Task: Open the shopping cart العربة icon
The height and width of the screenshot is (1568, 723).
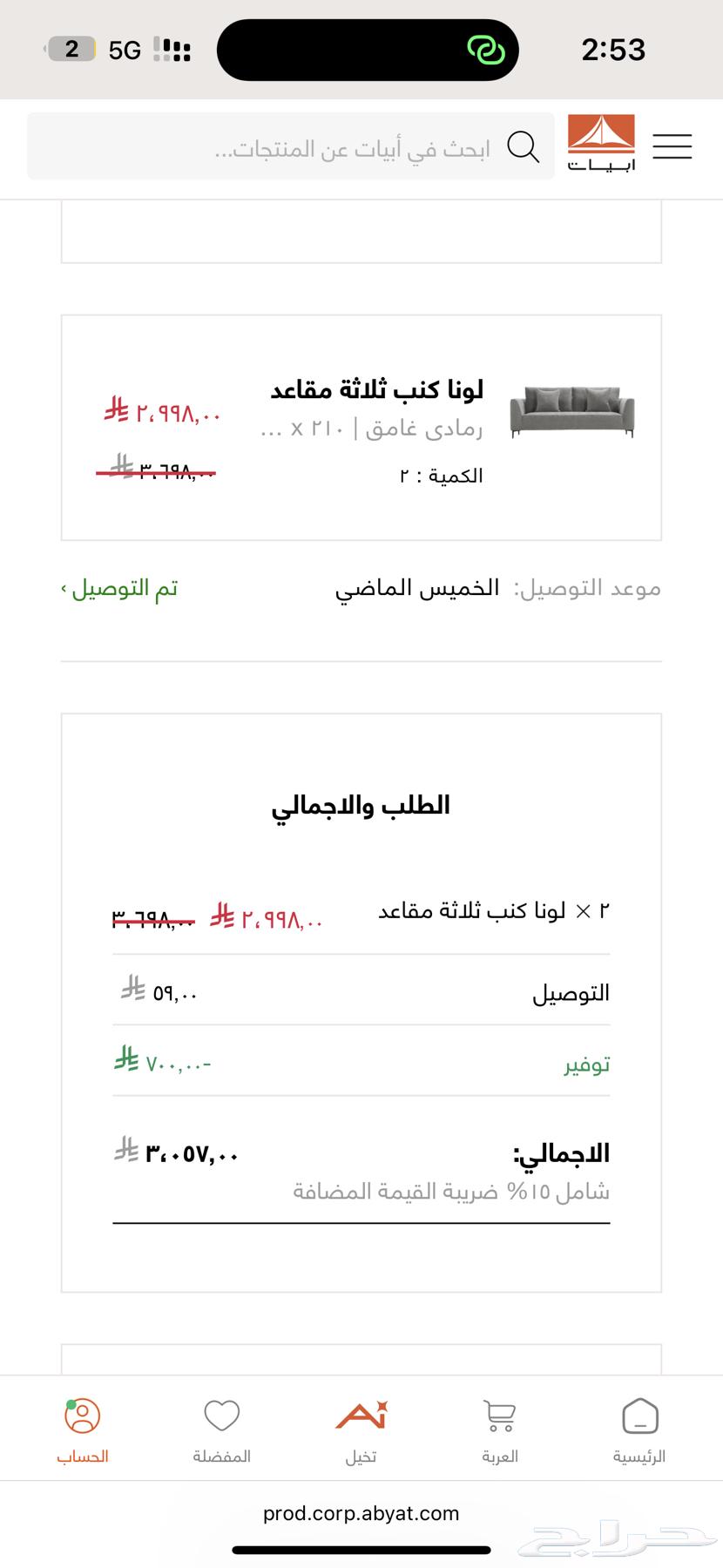Action: [498, 1413]
